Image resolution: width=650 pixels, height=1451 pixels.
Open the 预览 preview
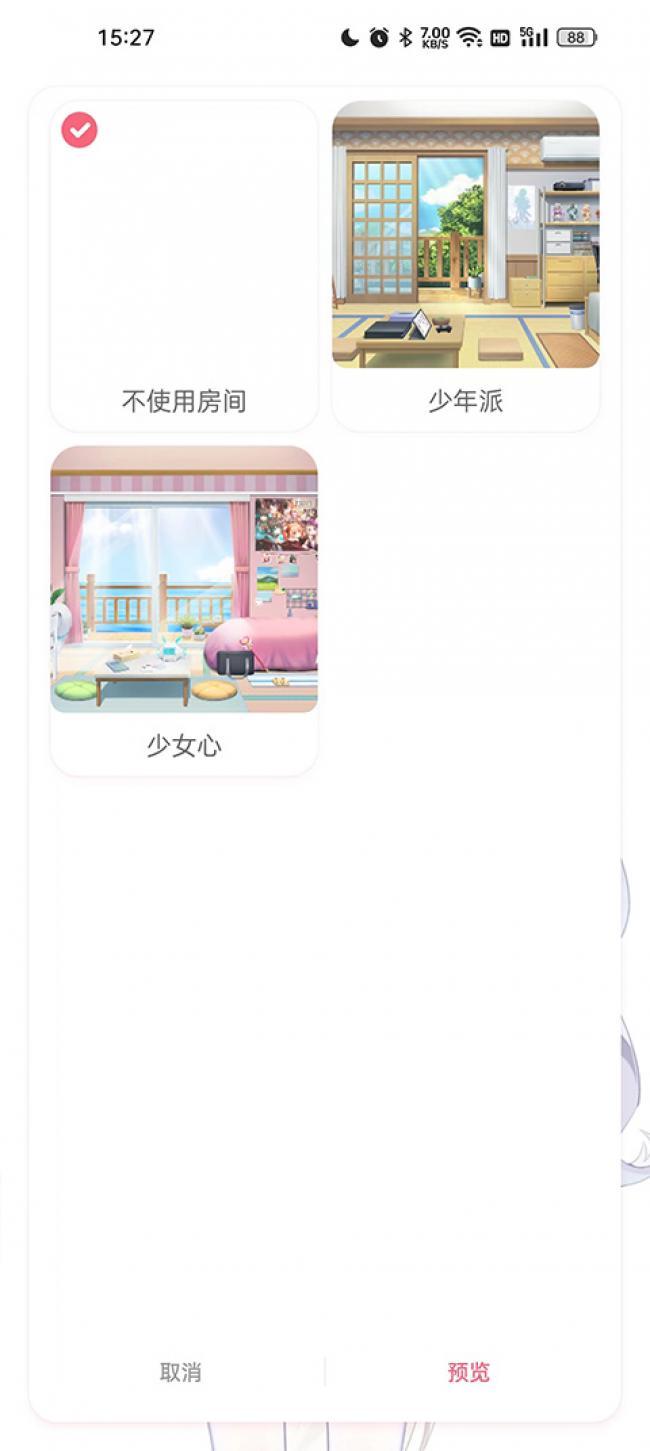click(x=469, y=1372)
